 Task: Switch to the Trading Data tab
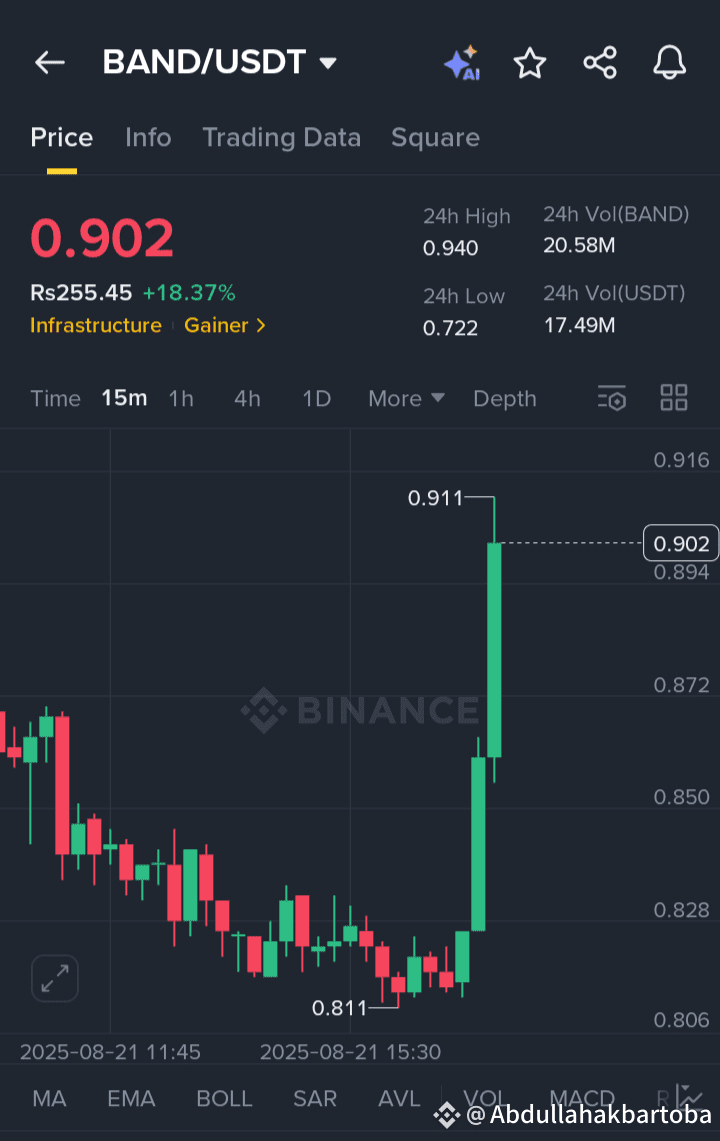(x=281, y=138)
